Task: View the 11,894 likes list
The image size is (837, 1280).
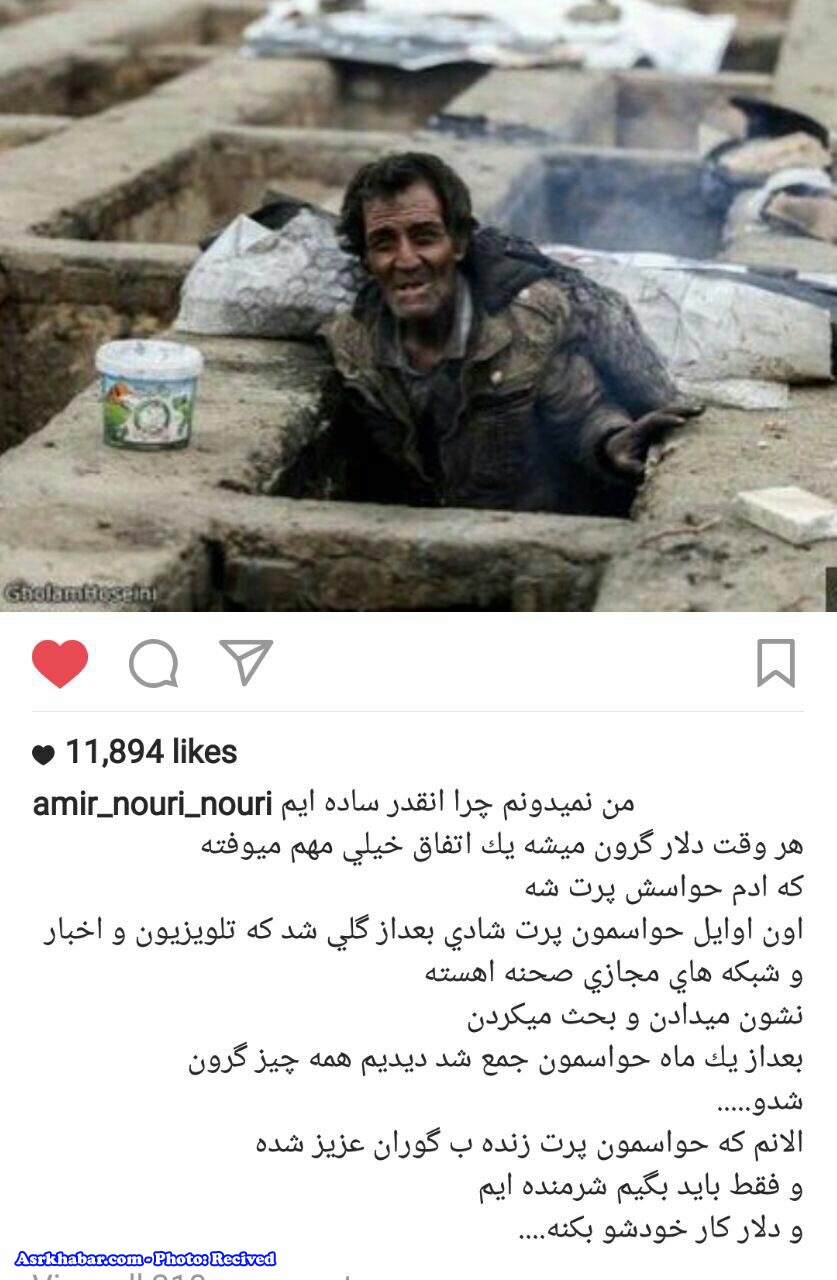Action: pyautogui.click(x=150, y=752)
